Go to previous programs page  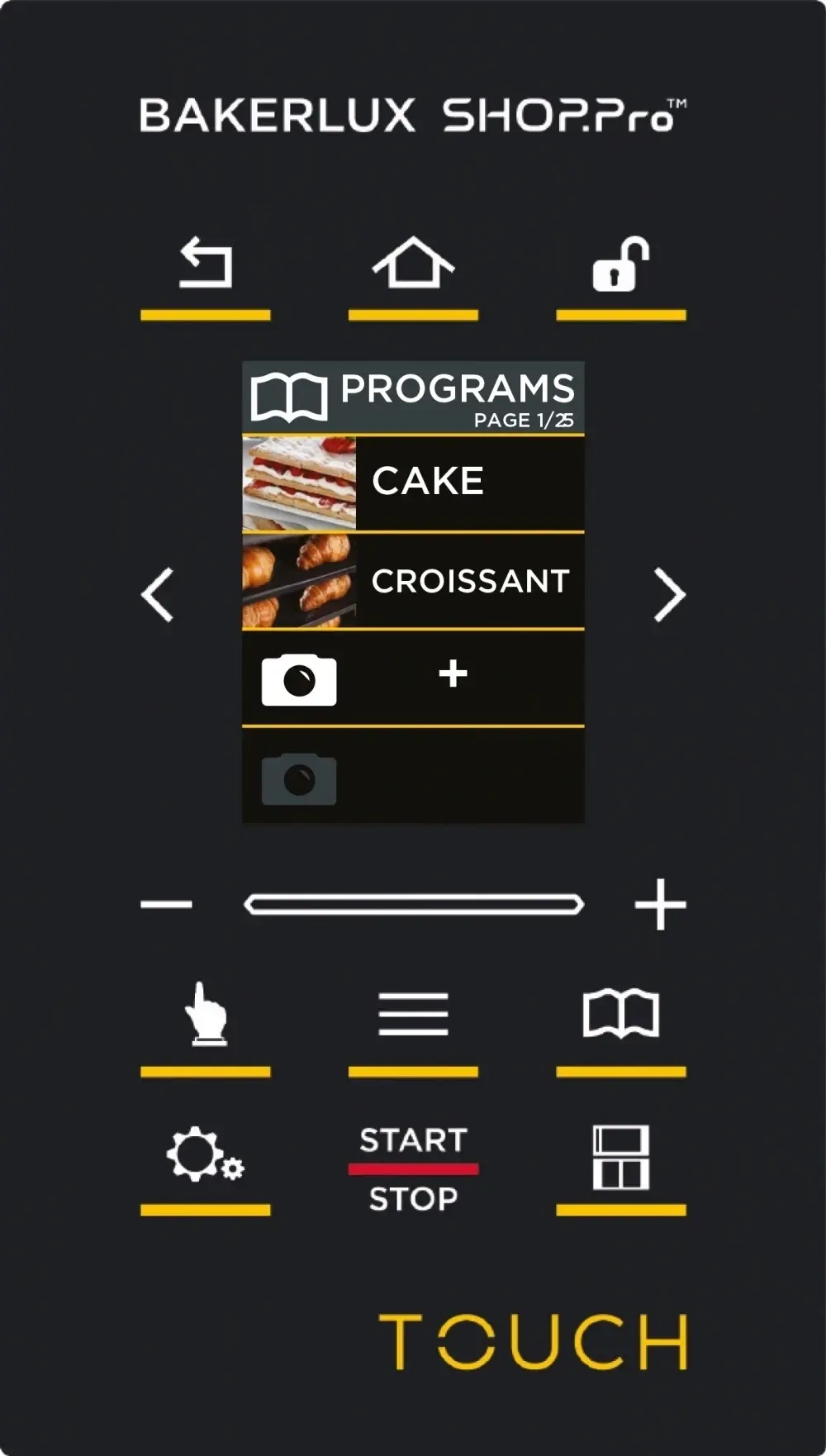[158, 594]
